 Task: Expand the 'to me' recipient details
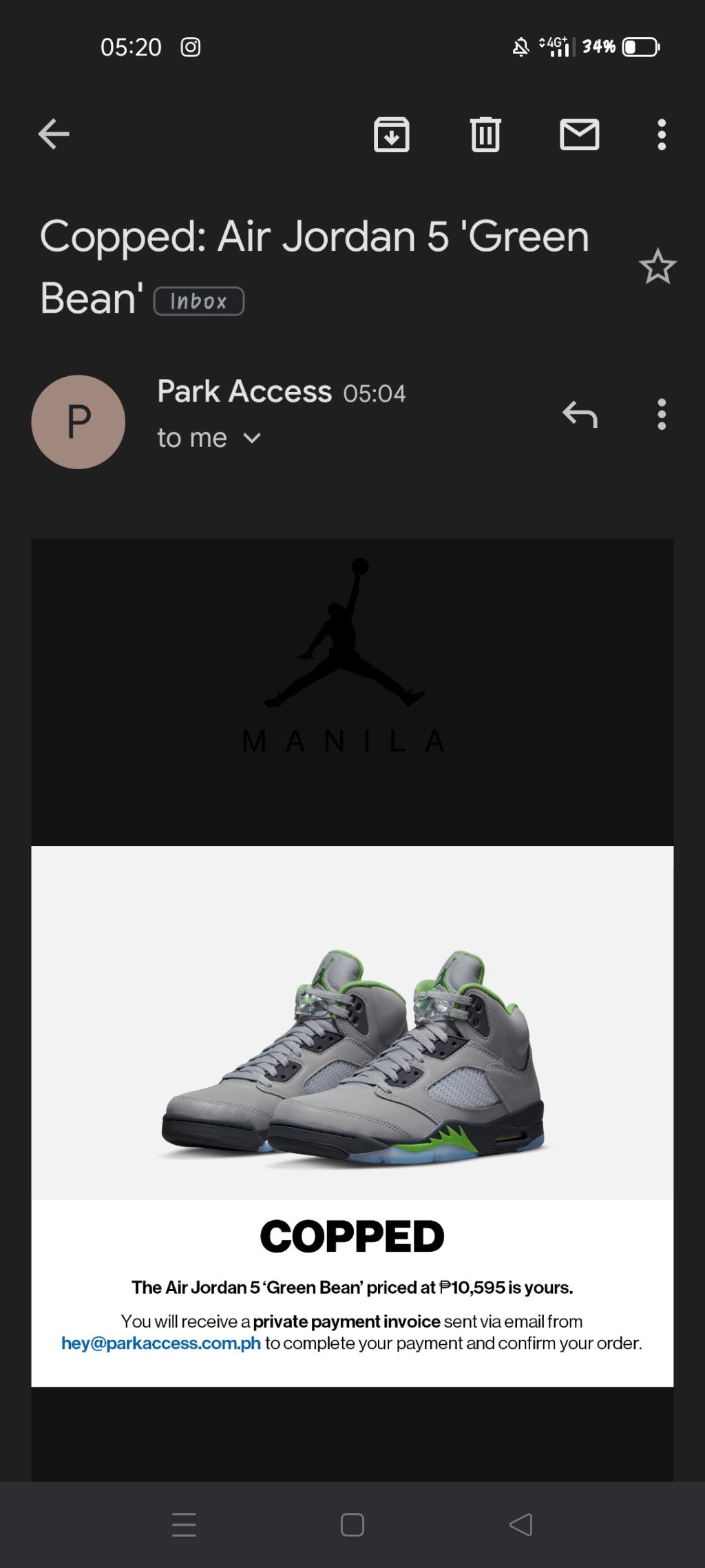click(252, 438)
